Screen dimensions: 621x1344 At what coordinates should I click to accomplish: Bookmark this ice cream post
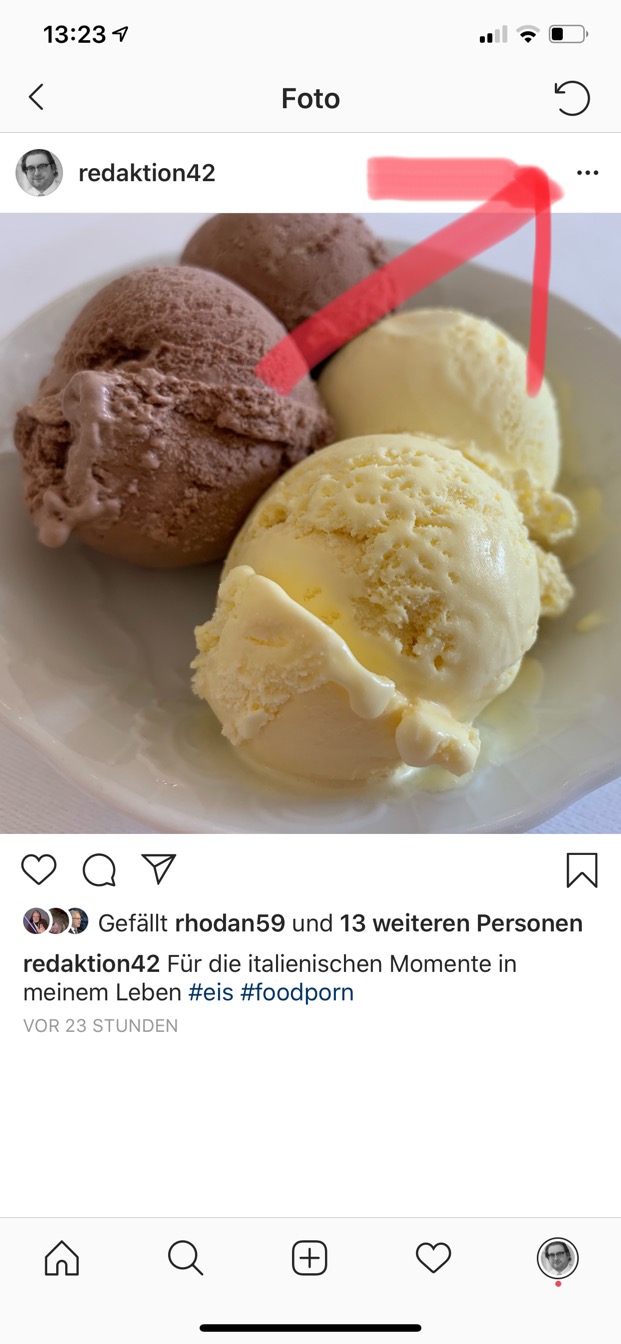tap(581, 870)
